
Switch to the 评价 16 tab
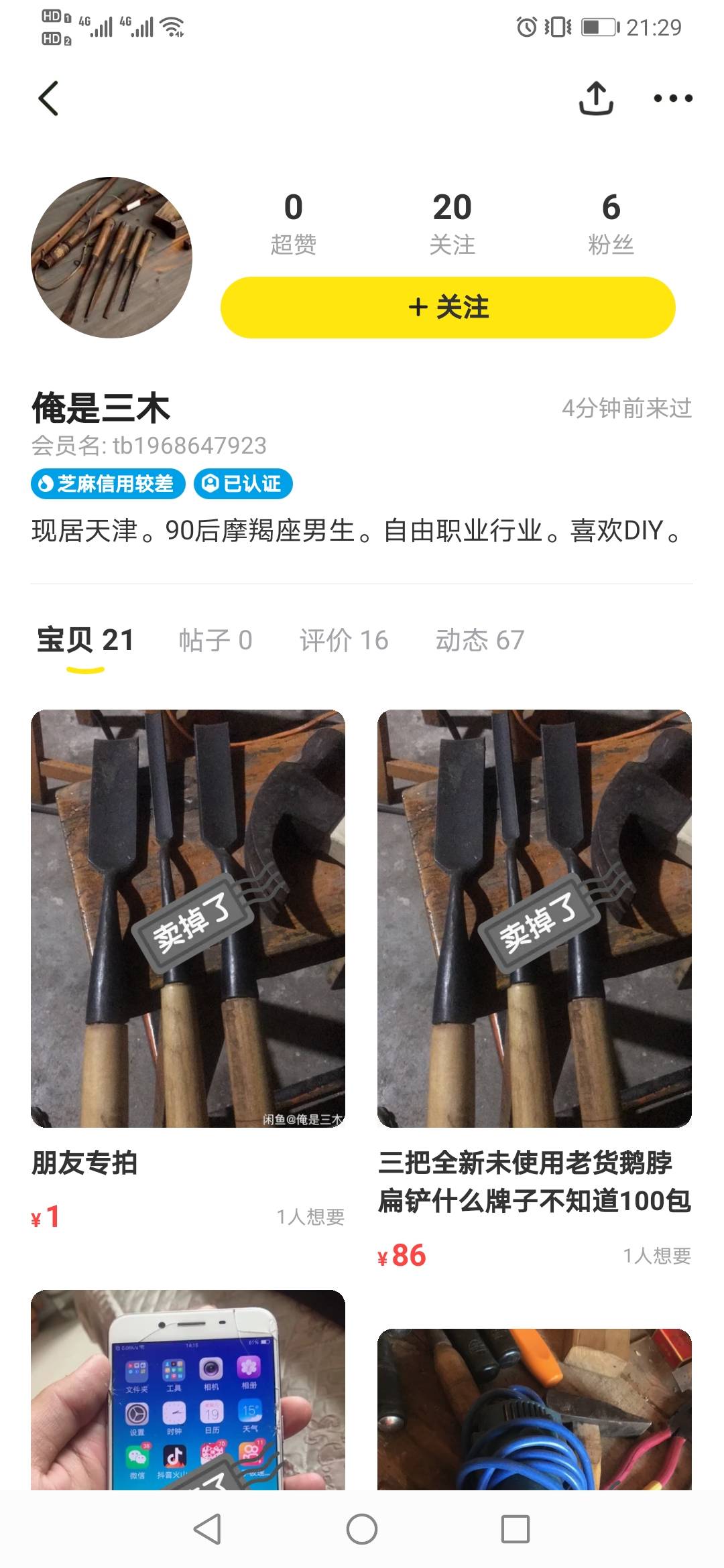[x=343, y=641]
